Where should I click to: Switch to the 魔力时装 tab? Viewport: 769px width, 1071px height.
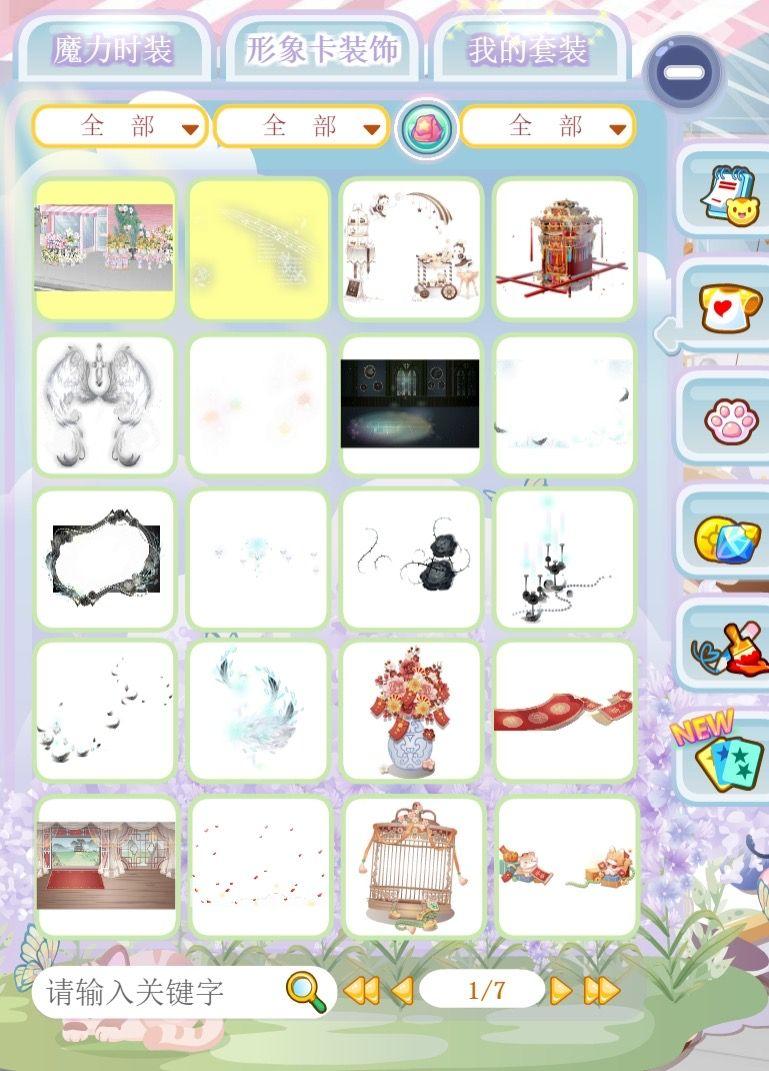[x=113, y=49]
